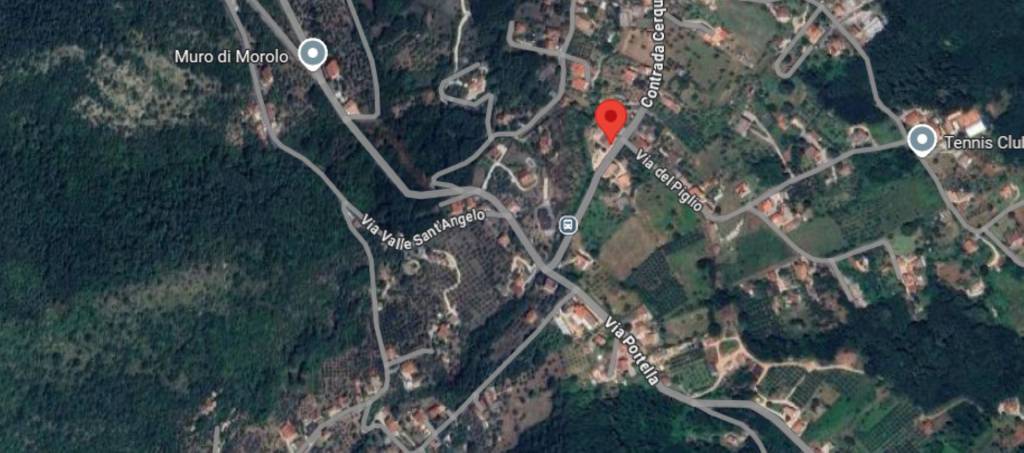1024x453 pixels.
Task: Select the Tennis Club place marker
Action: 921,141
